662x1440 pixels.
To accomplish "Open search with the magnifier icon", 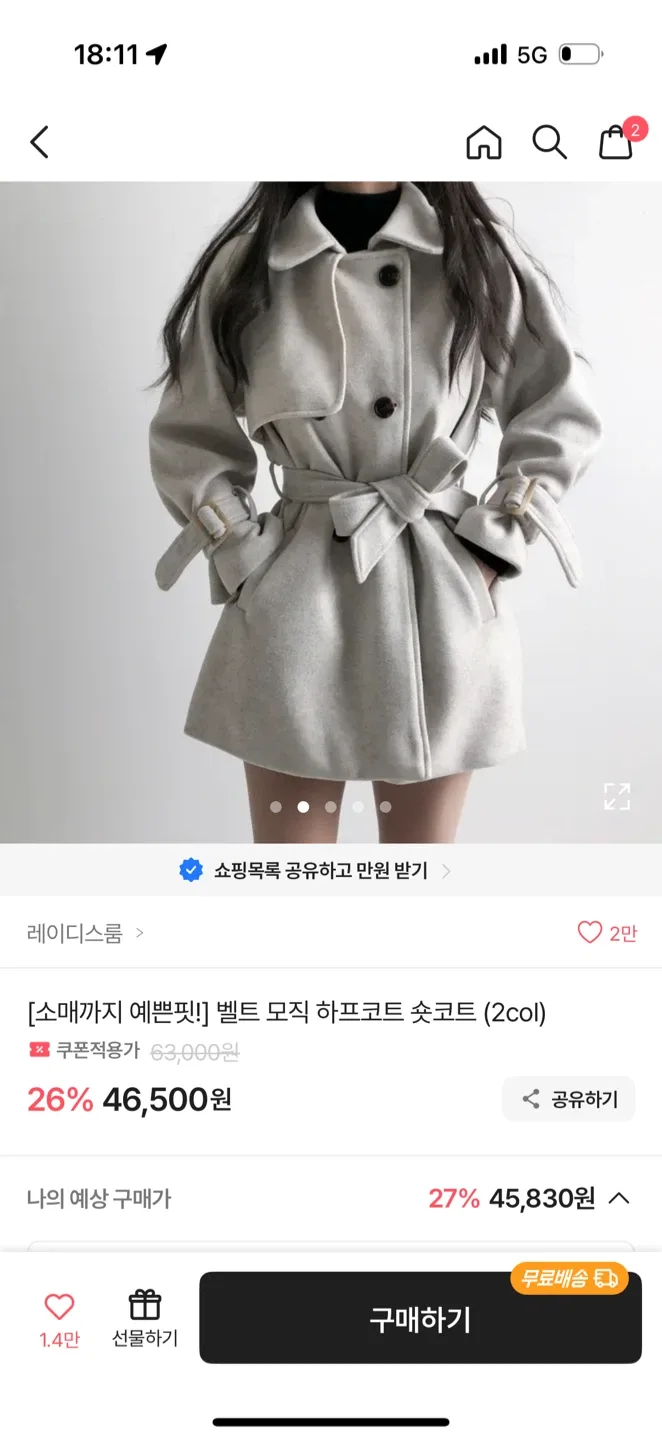I will [549, 142].
